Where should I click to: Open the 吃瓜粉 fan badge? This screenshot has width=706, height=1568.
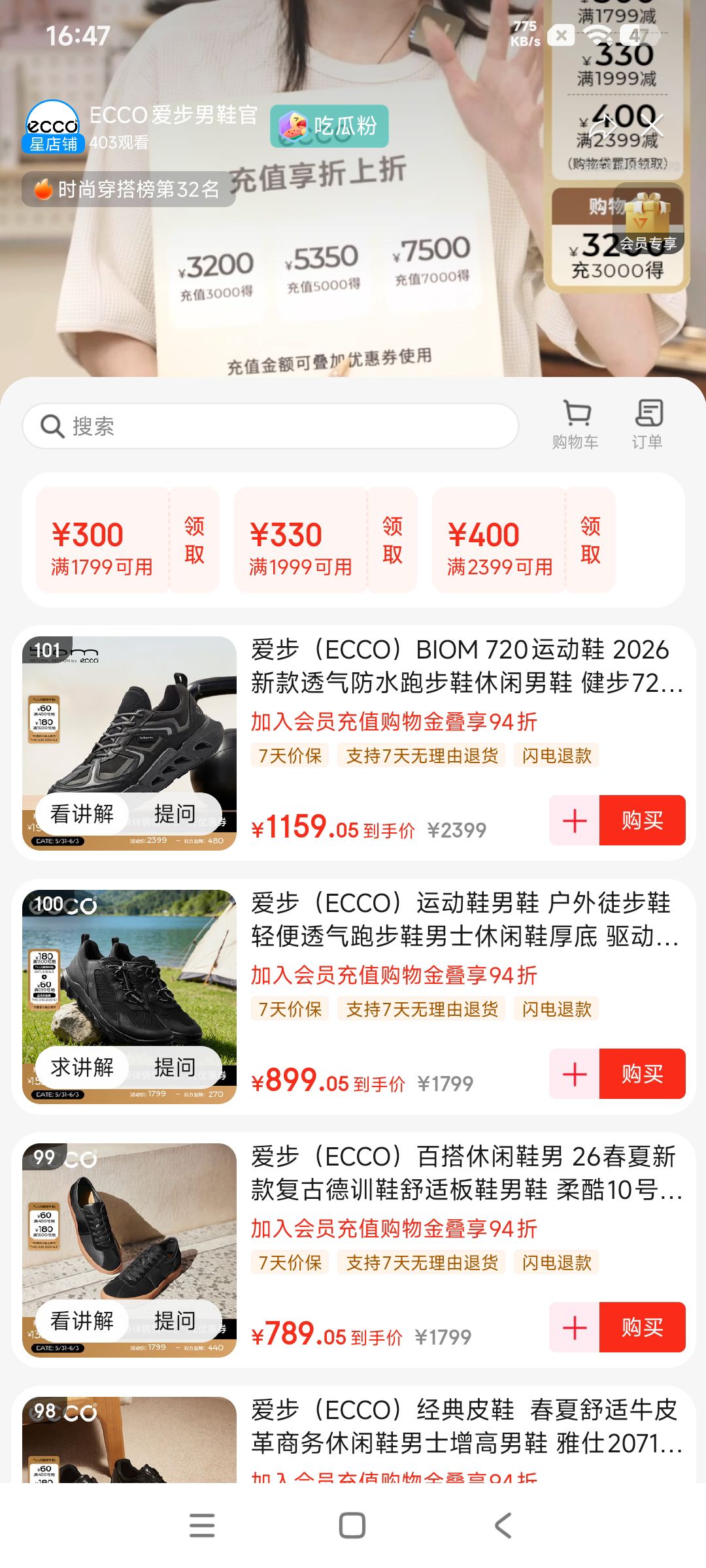[329, 126]
